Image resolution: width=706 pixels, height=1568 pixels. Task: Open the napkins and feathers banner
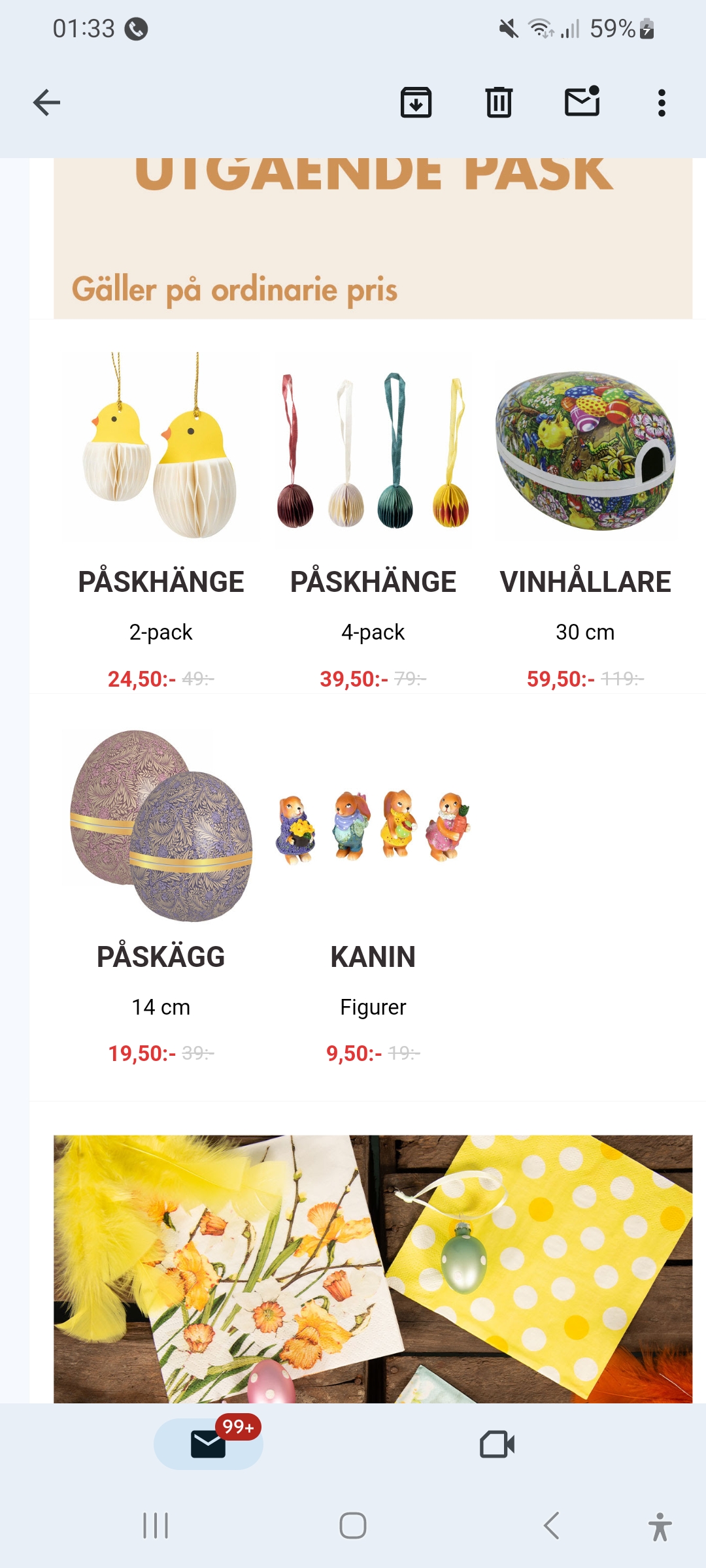click(x=373, y=1267)
